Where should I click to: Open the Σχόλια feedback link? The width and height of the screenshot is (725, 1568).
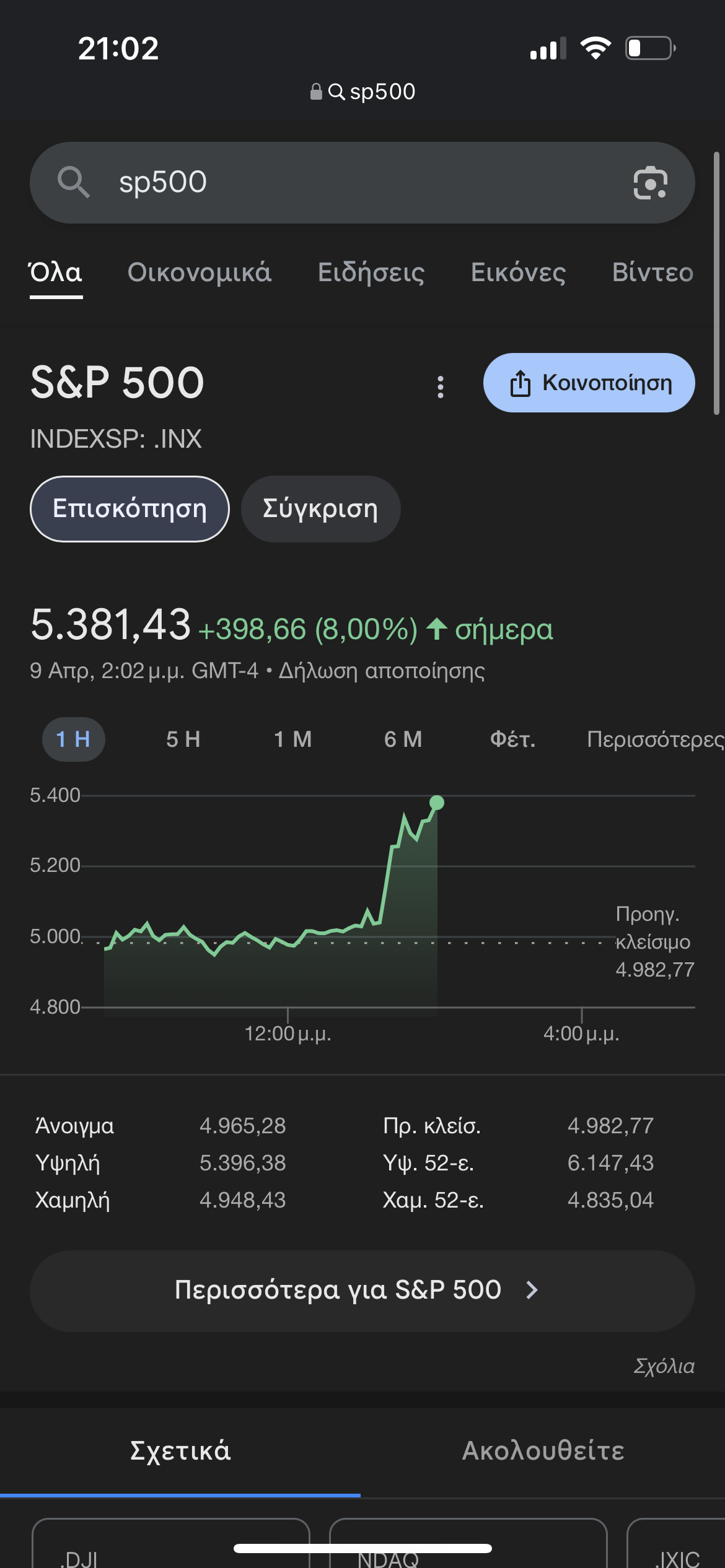pos(664,1366)
